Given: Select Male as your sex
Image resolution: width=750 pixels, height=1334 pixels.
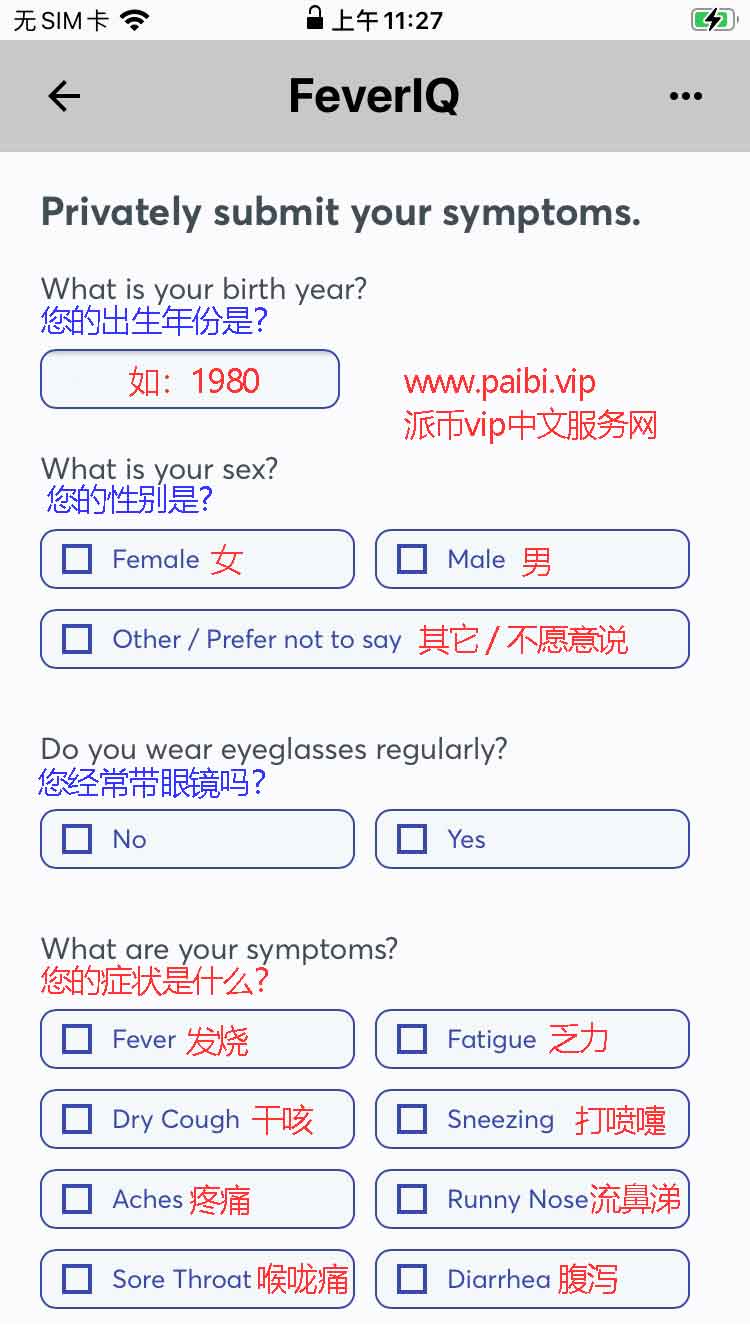Looking at the screenshot, I should tap(532, 559).
